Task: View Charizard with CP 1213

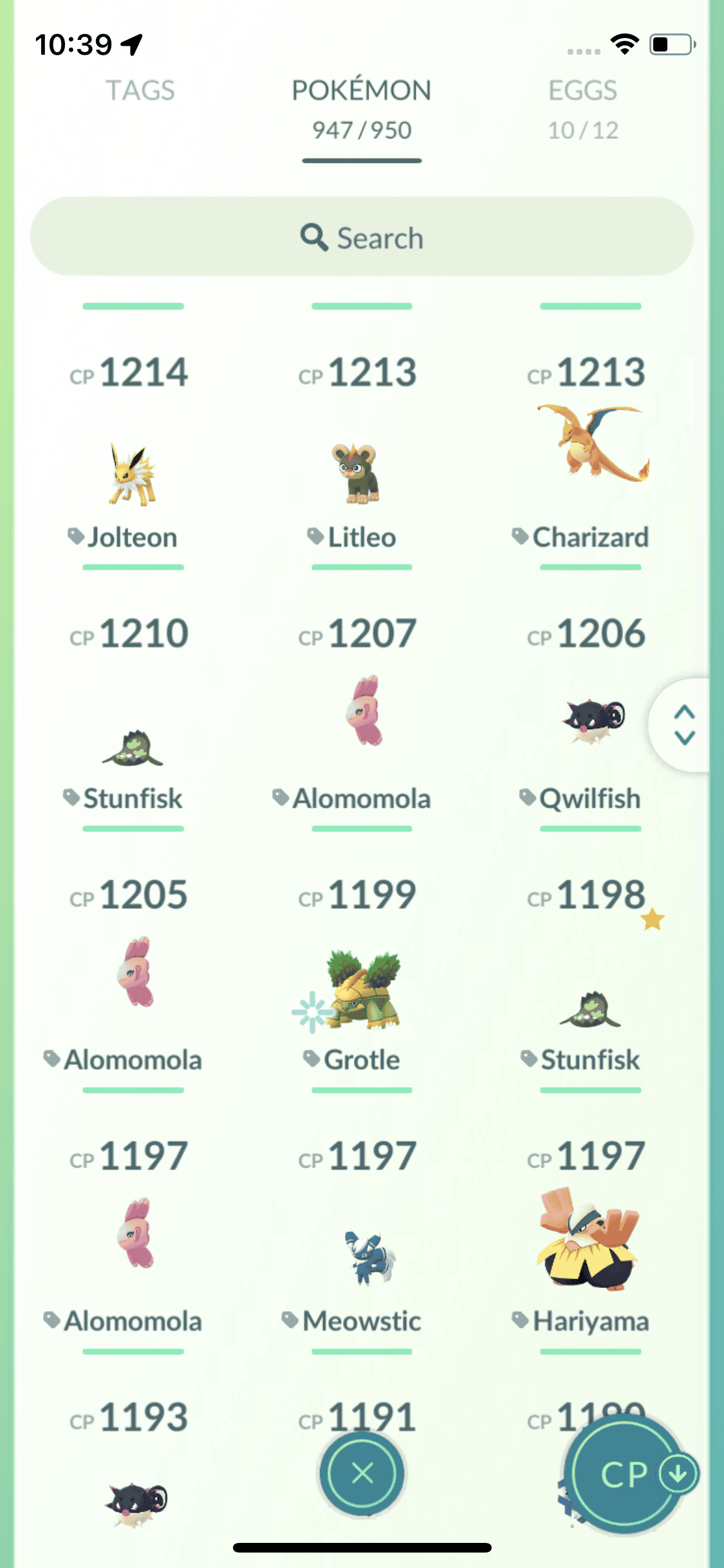Action: tap(591, 451)
